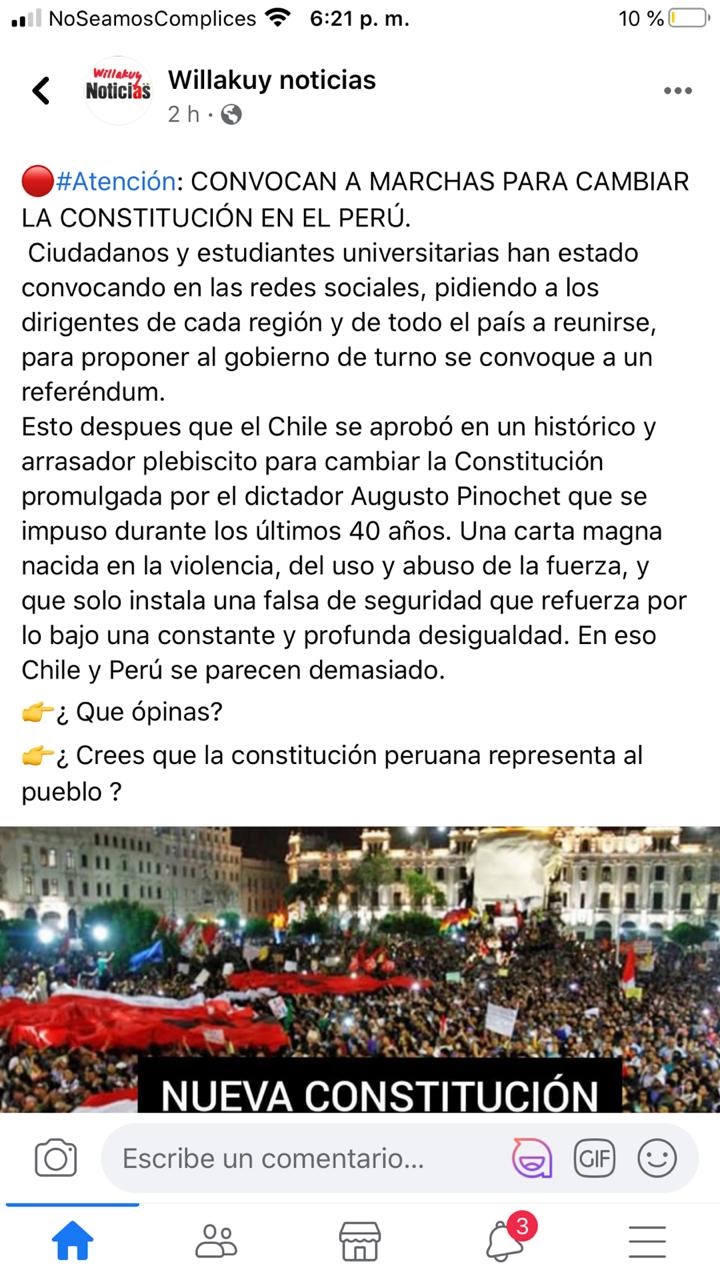Image resolution: width=720 pixels, height=1280 pixels.
Task: Tap the Willakuy Noticias profile picture
Action: click(x=118, y=90)
